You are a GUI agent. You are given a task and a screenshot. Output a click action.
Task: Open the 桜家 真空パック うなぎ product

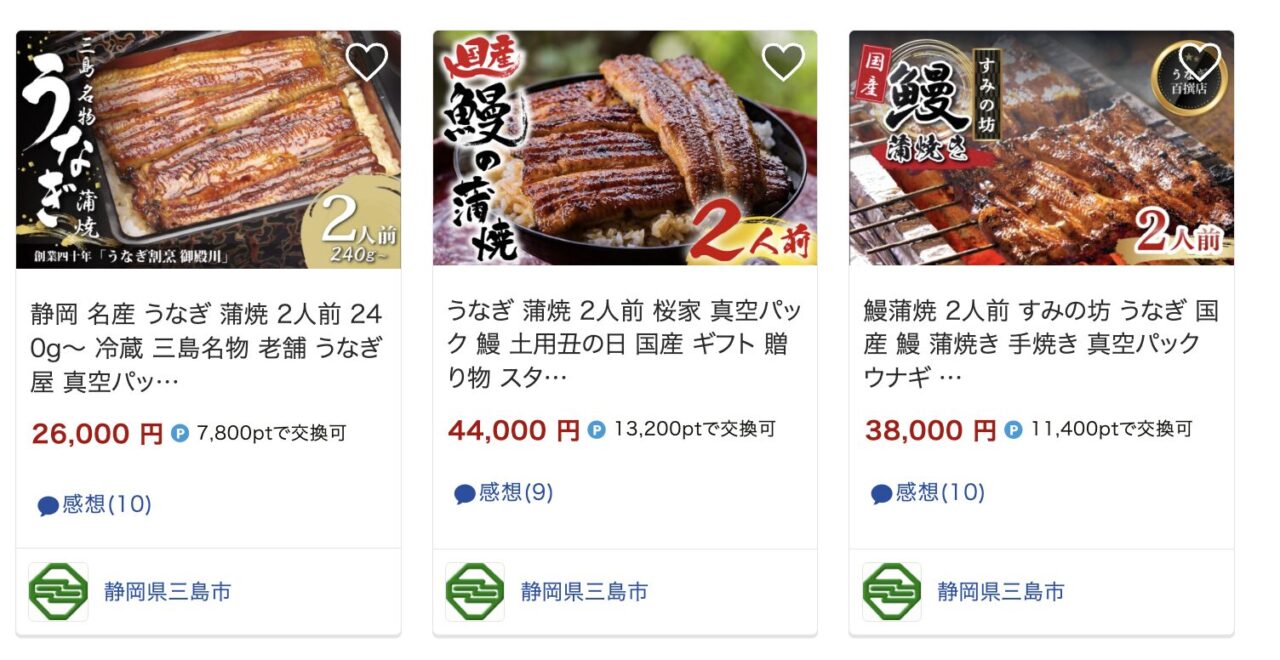[x=624, y=344]
